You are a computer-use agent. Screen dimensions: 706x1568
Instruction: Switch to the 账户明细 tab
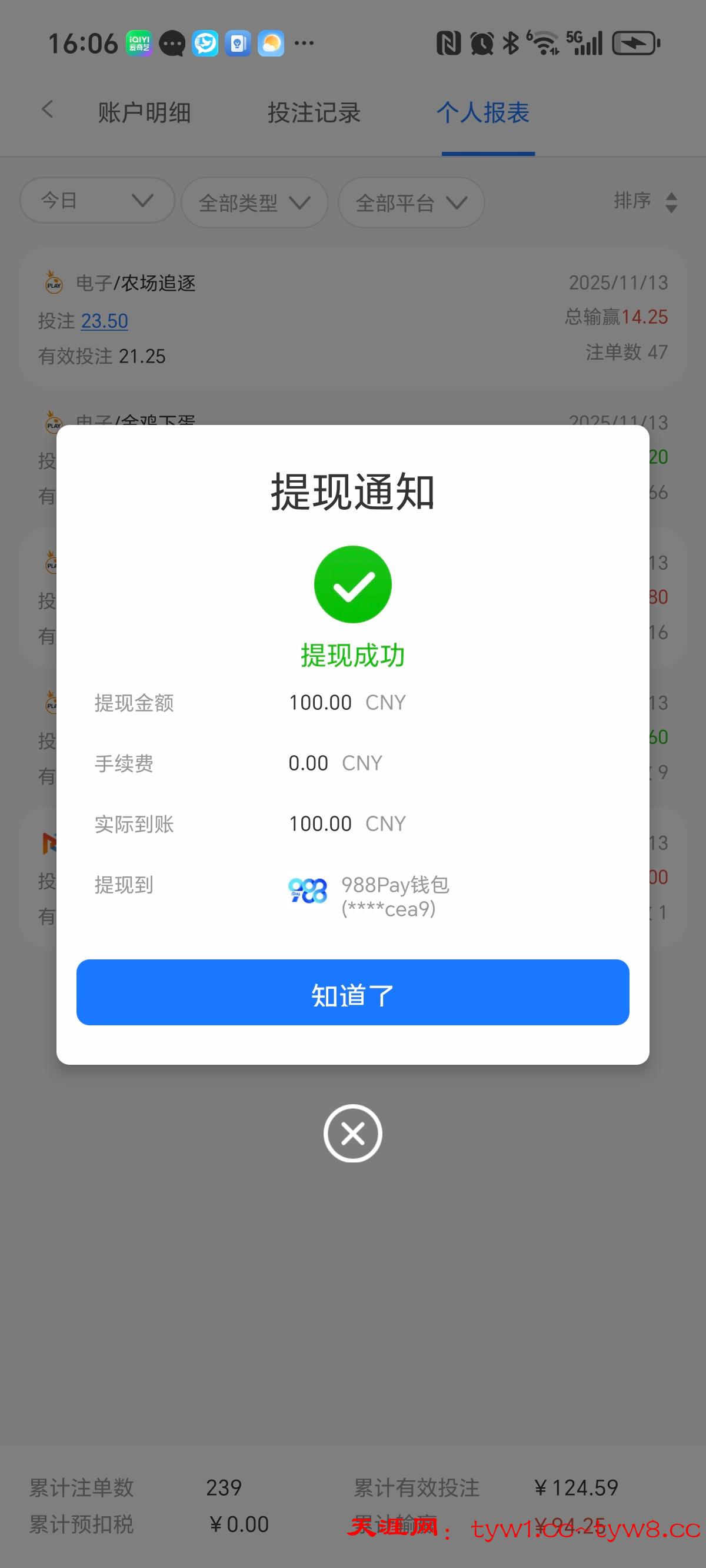(x=144, y=113)
